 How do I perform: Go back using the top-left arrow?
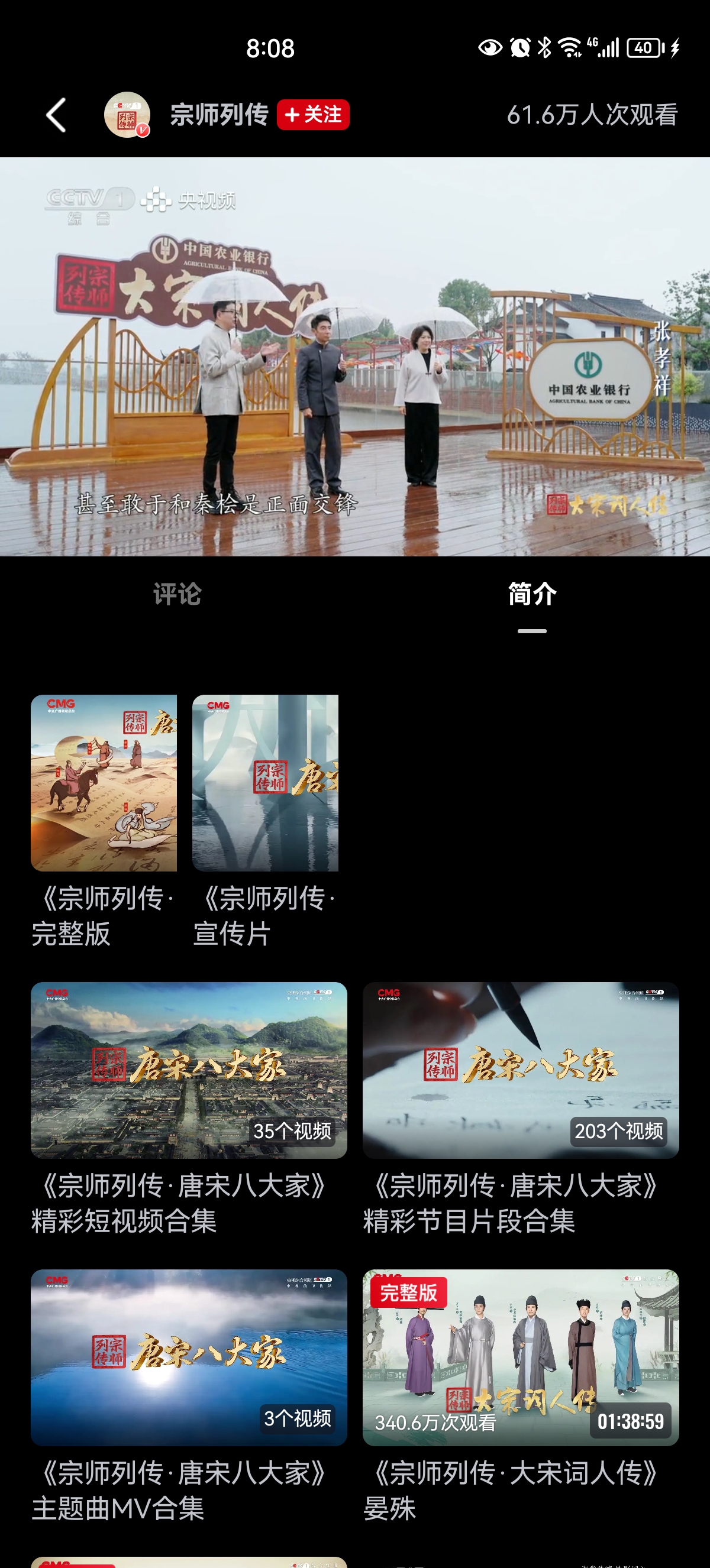(x=56, y=115)
